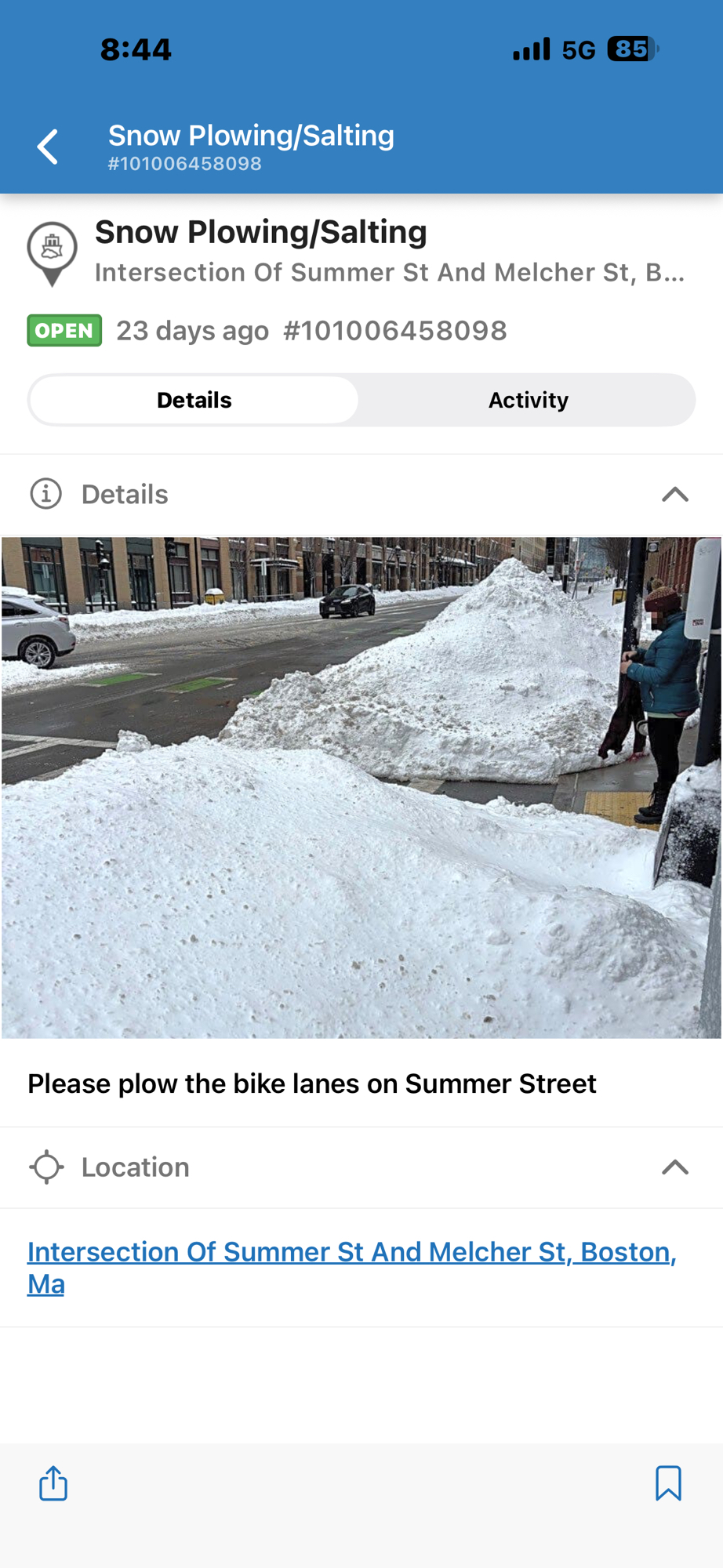Collapse the Details section
The height and width of the screenshot is (1568, 723).
coord(674,495)
